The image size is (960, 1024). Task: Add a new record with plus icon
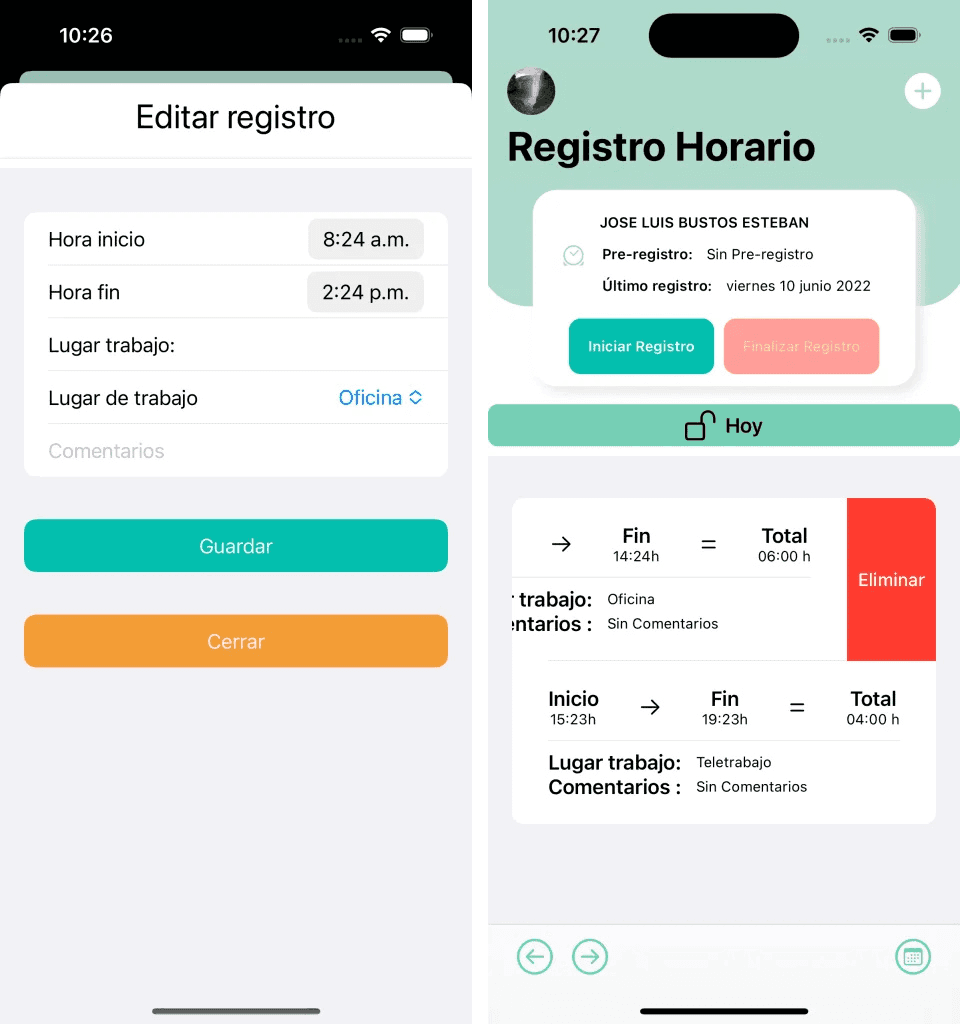coord(922,92)
